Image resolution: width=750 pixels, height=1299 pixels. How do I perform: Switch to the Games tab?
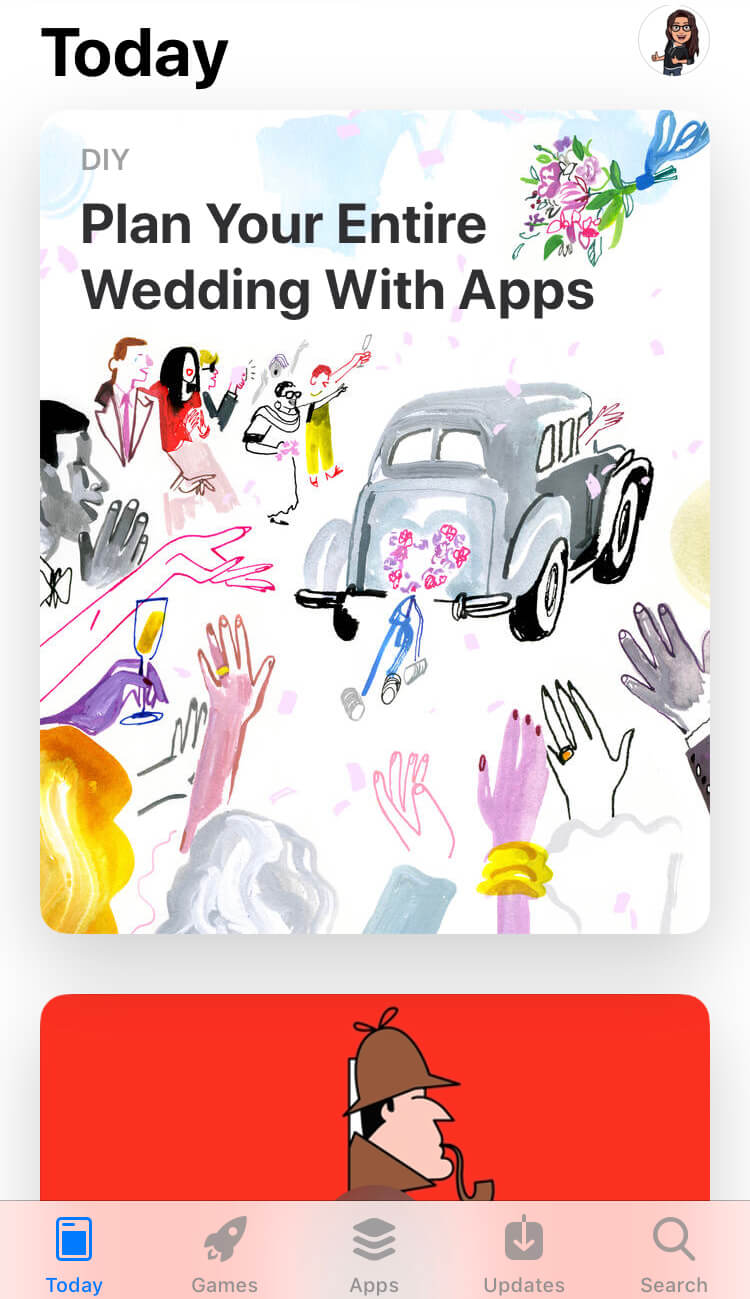[x=224, y=1254]
